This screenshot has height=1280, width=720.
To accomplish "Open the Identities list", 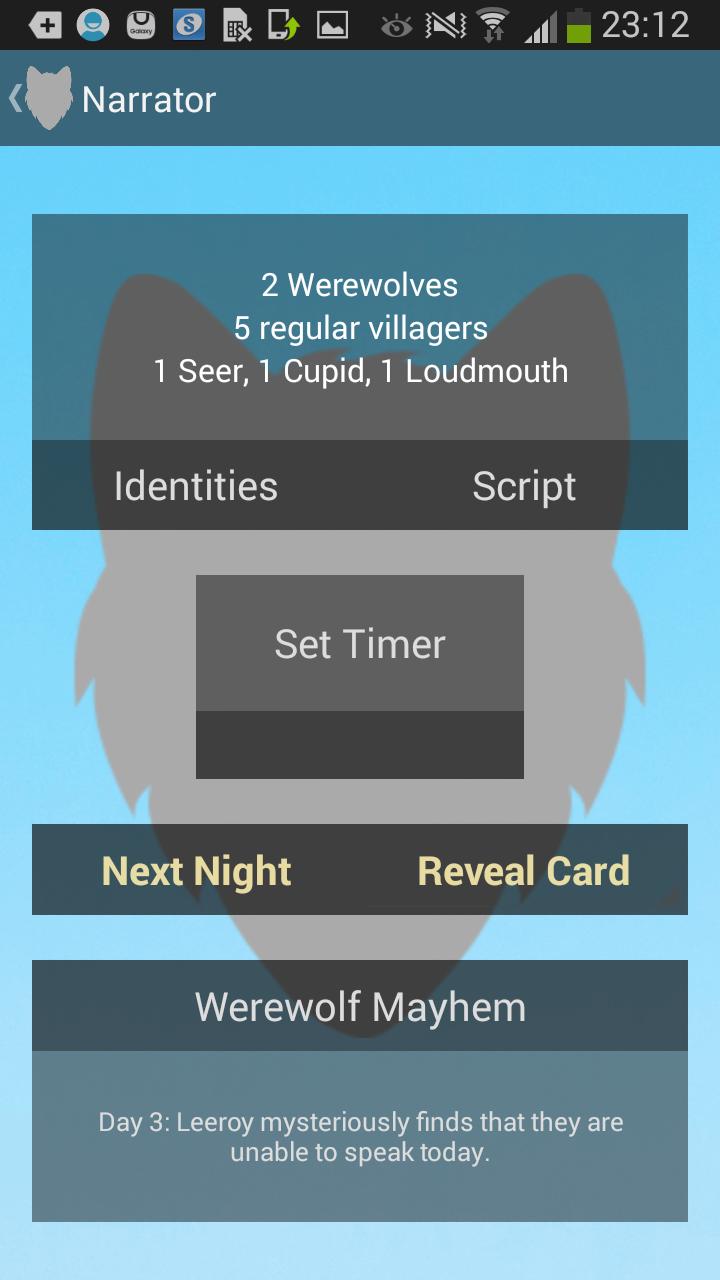I will (x=196, y=486).
